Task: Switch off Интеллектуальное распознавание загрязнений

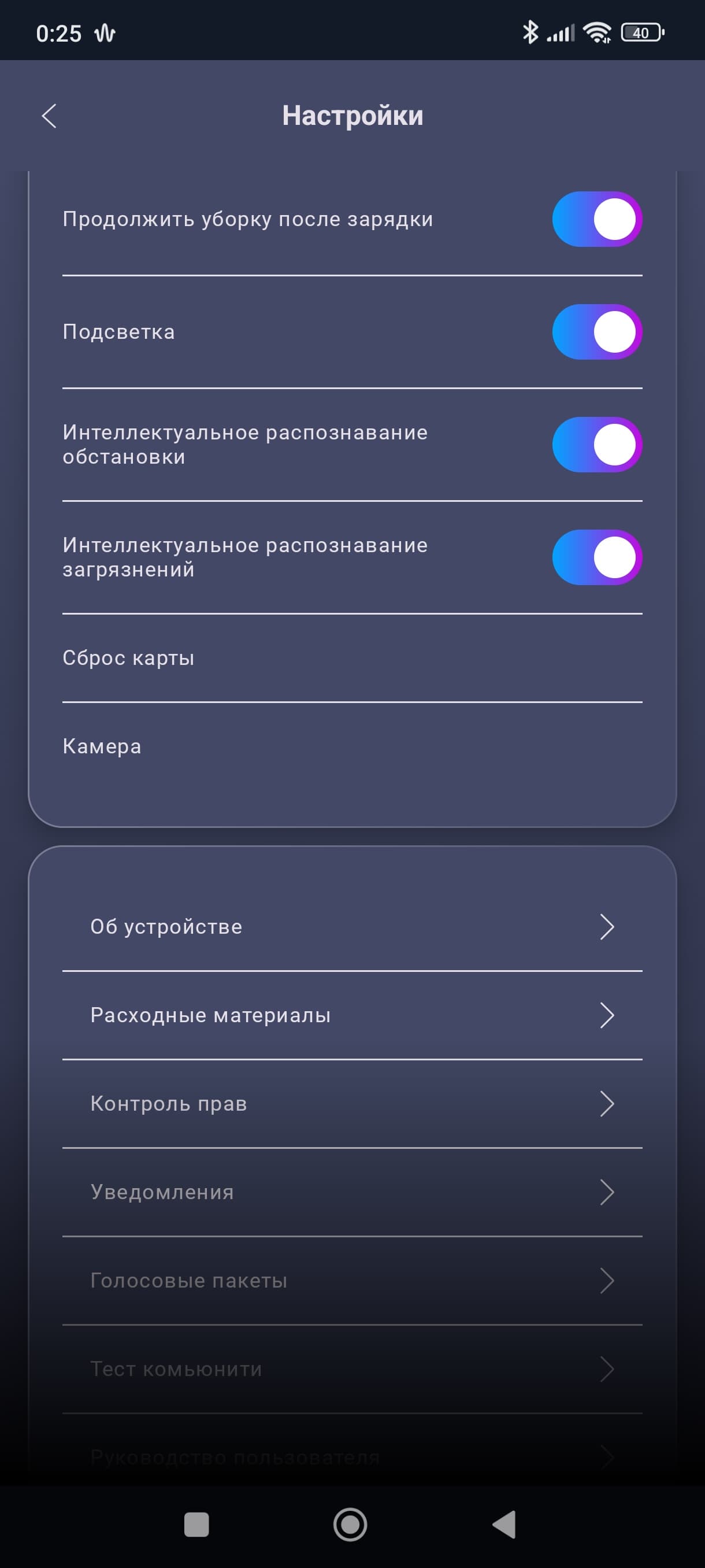Action: pyautogui.click(x=597, y=557)
